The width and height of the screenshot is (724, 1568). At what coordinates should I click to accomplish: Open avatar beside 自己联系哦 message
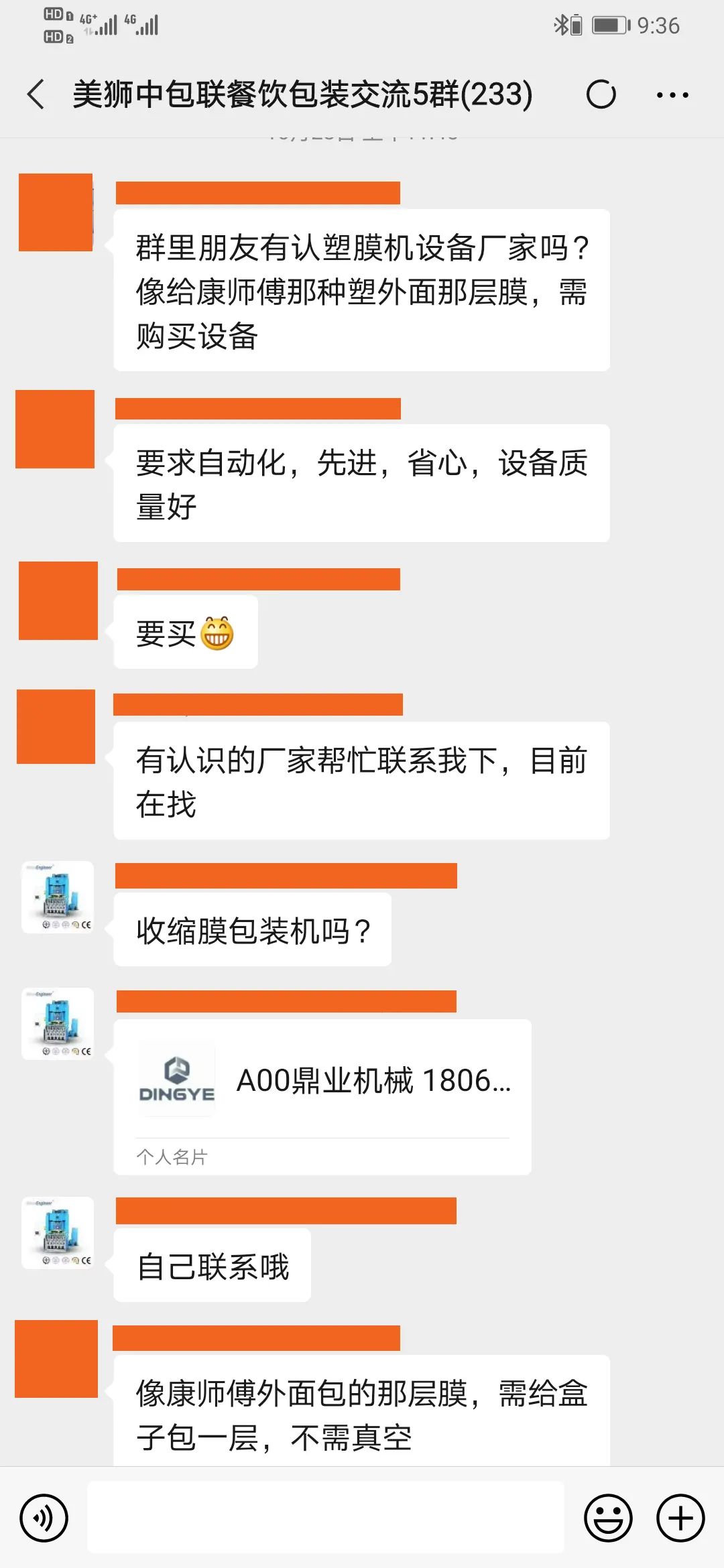tap(58, 1233)
